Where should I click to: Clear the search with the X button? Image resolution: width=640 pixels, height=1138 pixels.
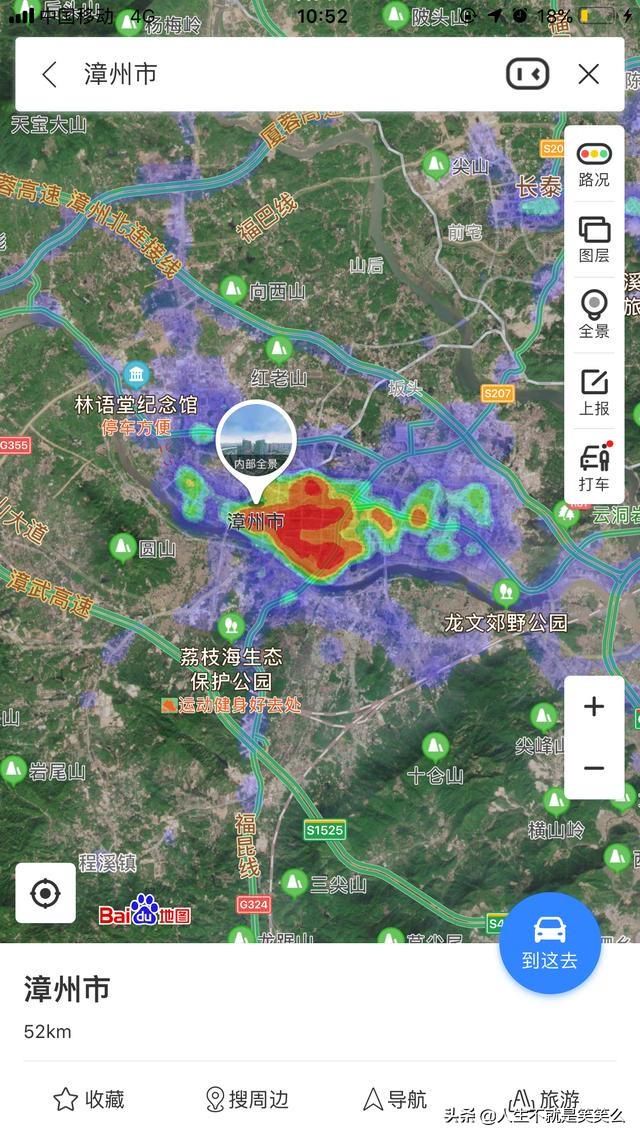pos(588,74)
